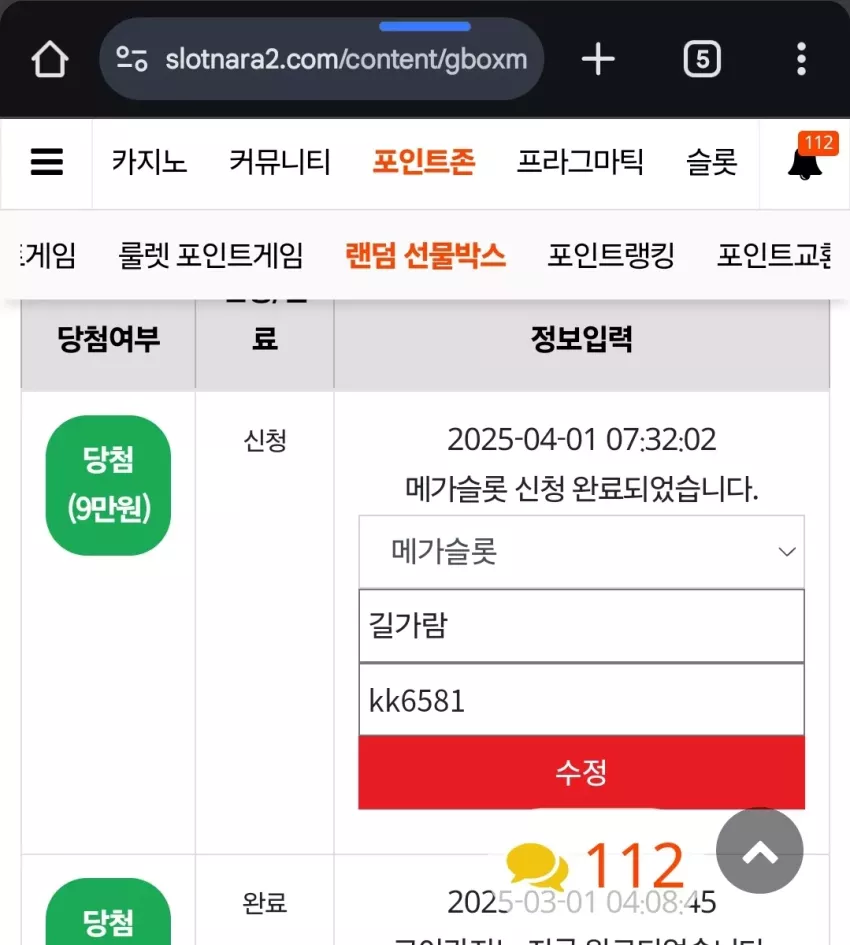Open a new browser tab
The height and width of the screenshot is (945, 850).
click(x=598, y=59)
